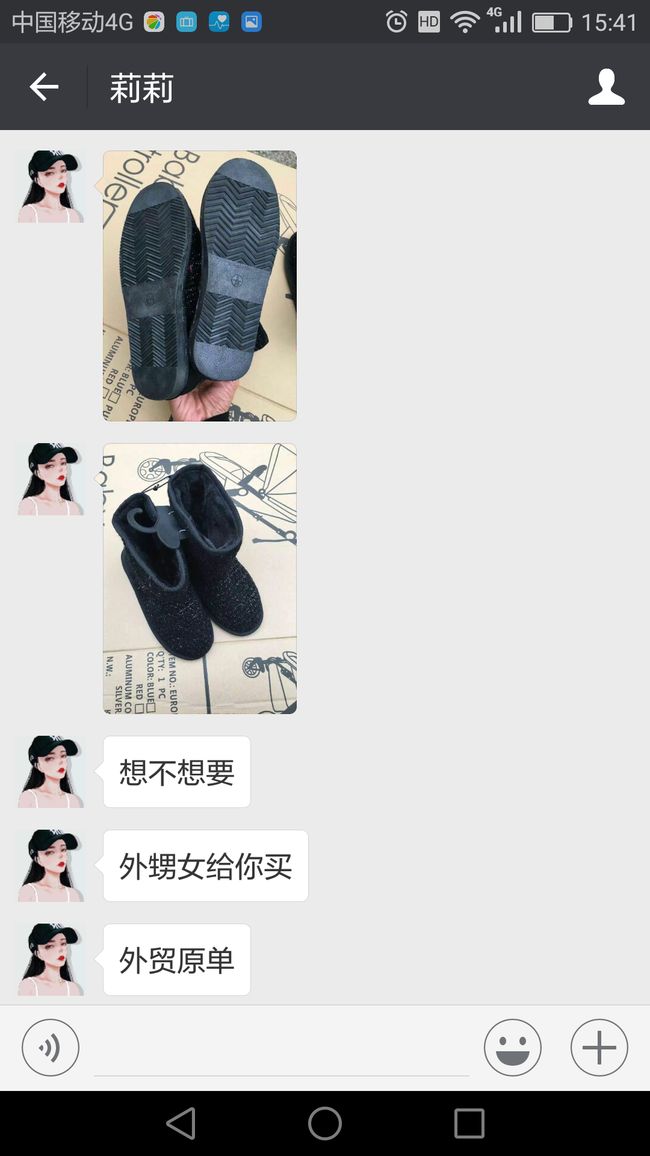Switch to voice message input
Image resolution: width=650 pixels, height=1156 pixels.
click(50, 1047)
